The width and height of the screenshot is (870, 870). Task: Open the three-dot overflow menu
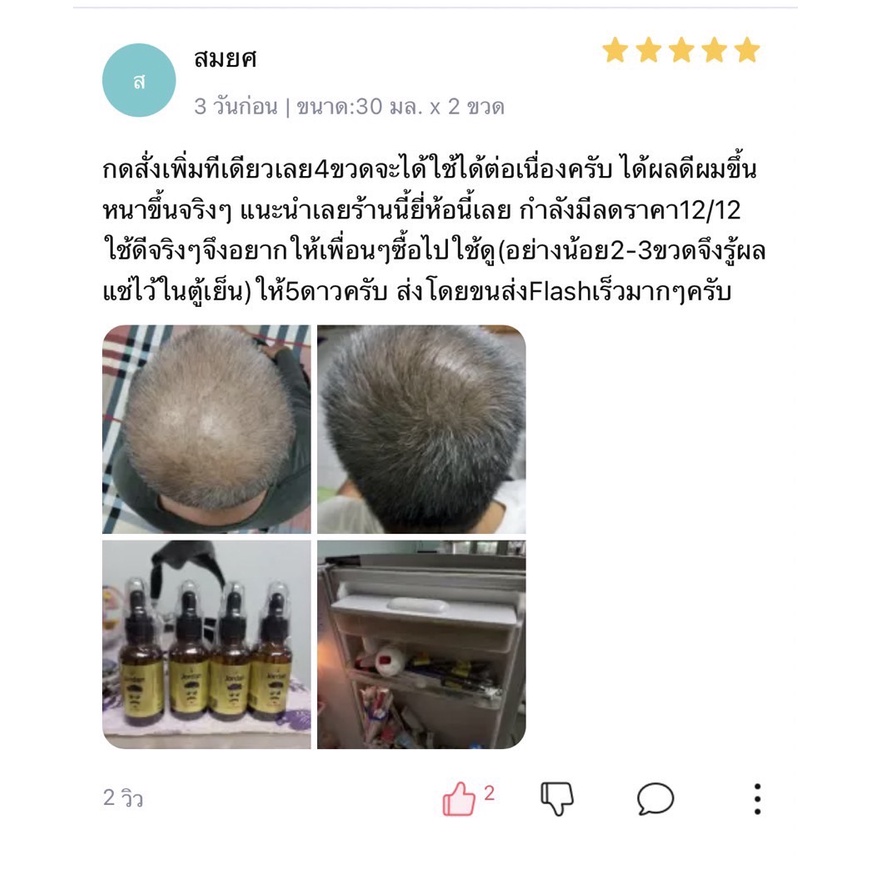[757, 798]
